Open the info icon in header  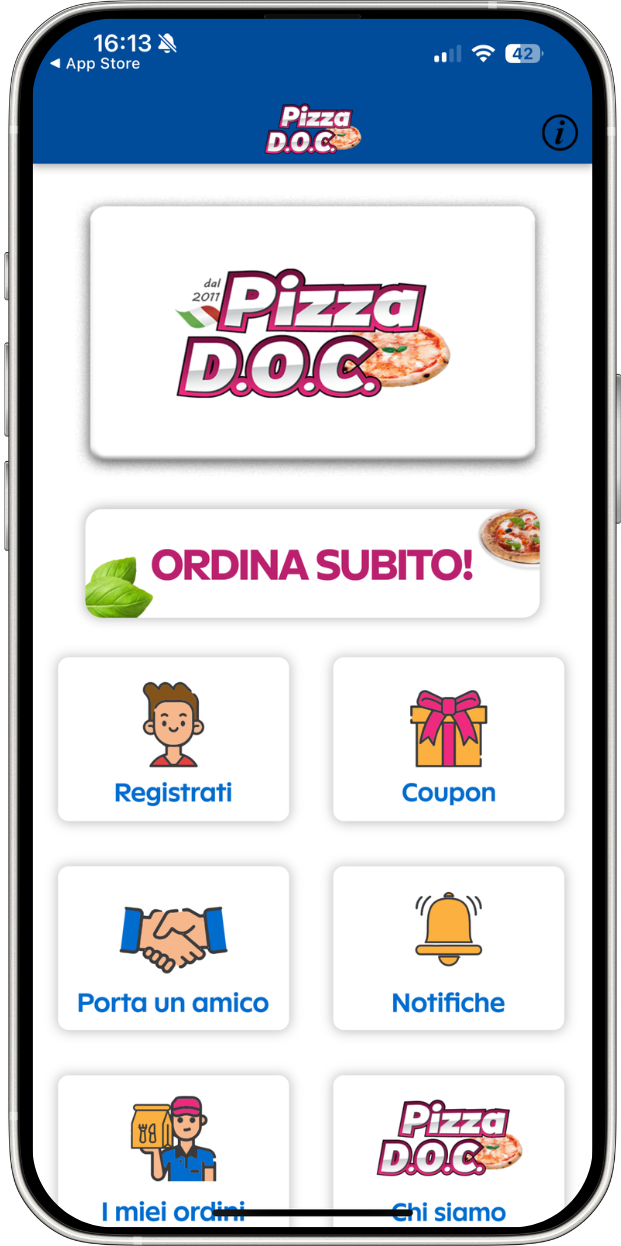click(x=560, y=132)
